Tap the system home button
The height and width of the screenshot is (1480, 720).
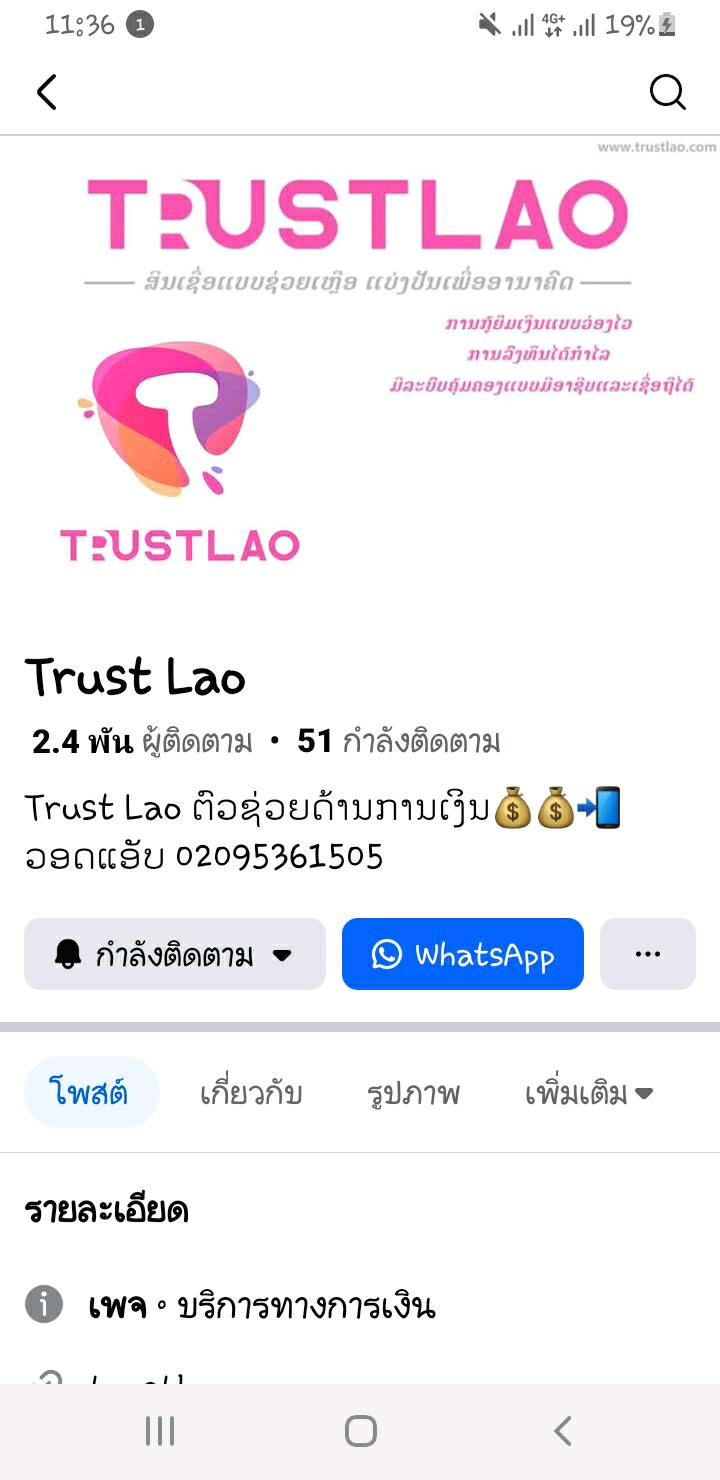pos(360,1431)
